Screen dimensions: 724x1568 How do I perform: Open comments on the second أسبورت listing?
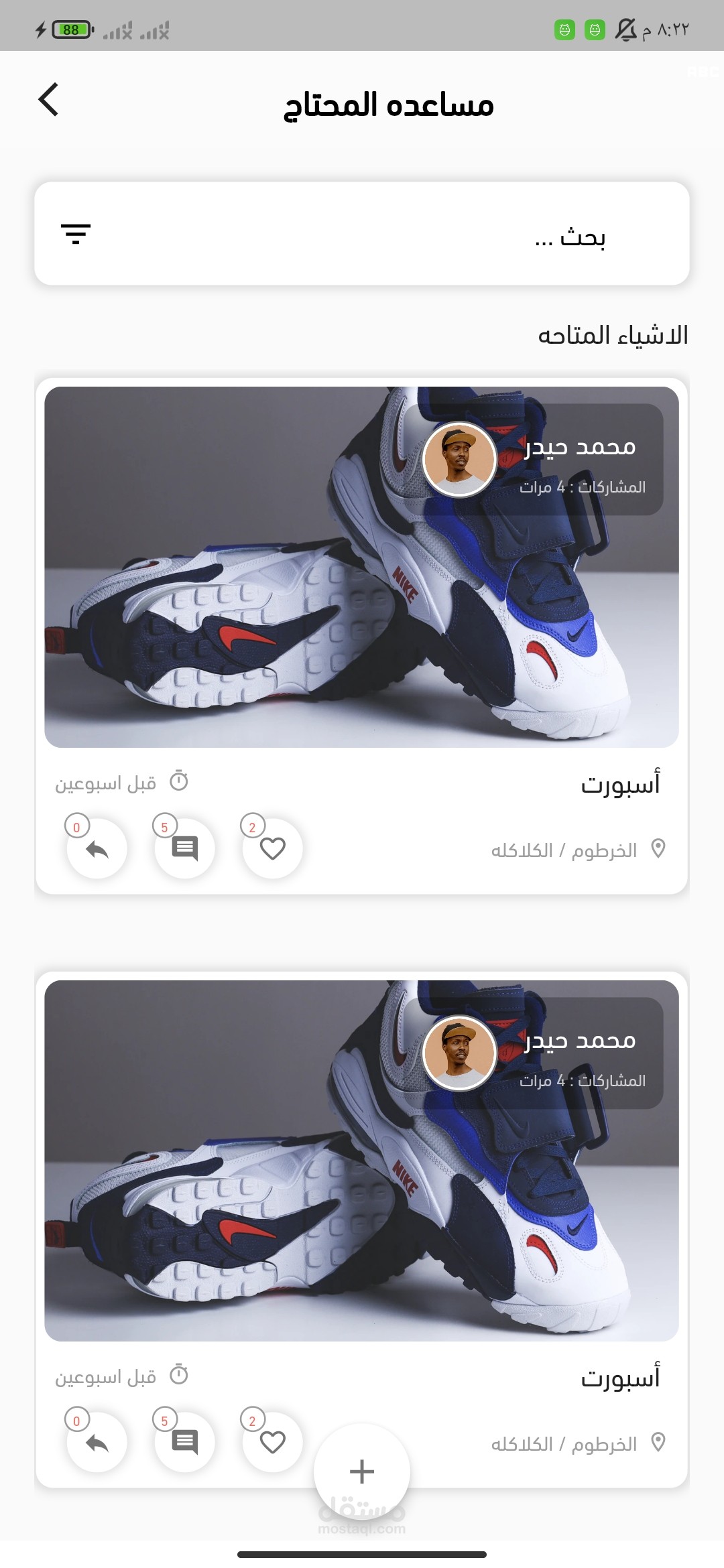[184, 1442]
